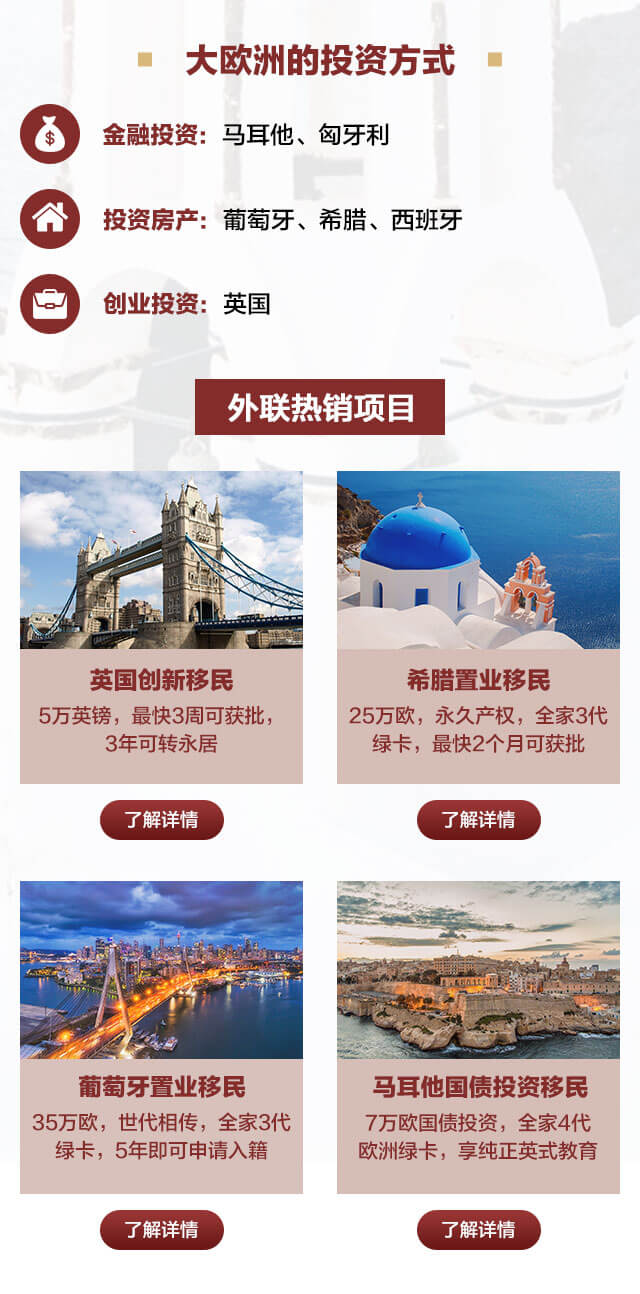Tap 了解详情 under 马耳他国债投资移民
The height and width of the screenshot is (1294, 640).
coord(478,1230)
